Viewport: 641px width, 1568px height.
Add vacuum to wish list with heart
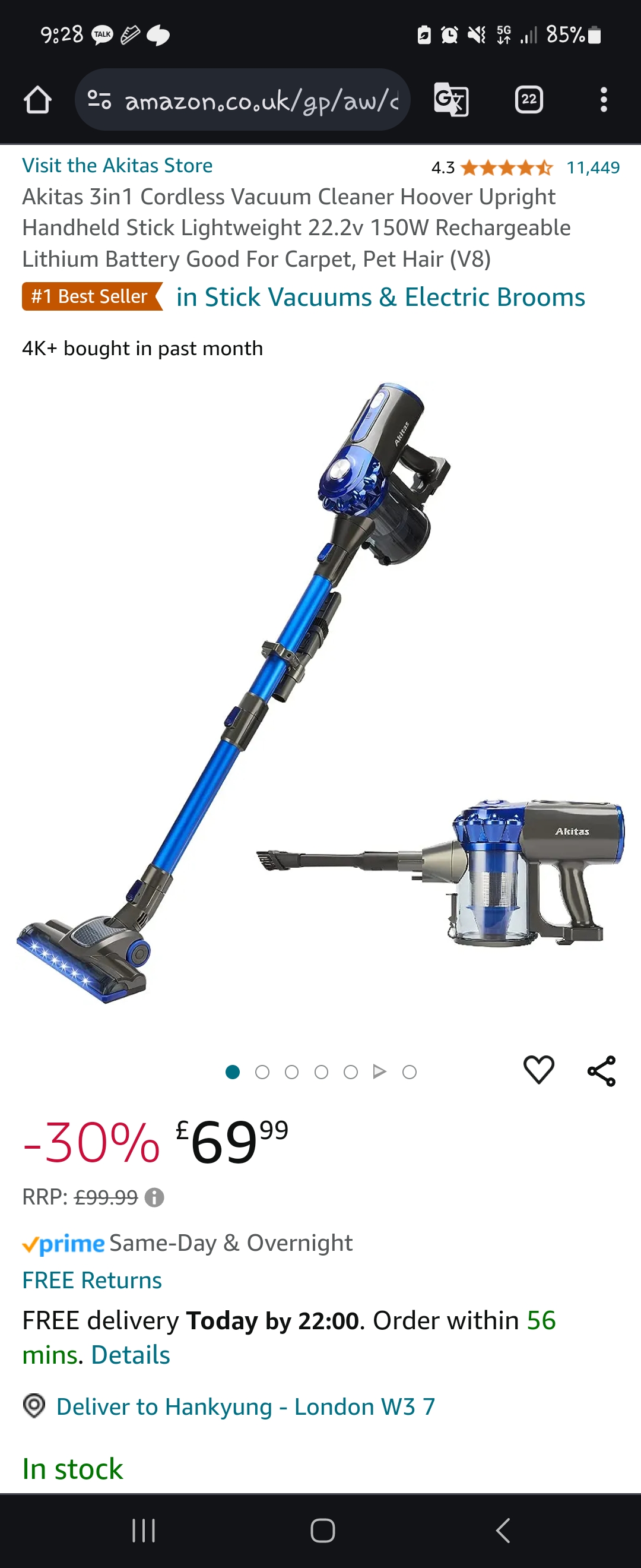[538, 1070]
